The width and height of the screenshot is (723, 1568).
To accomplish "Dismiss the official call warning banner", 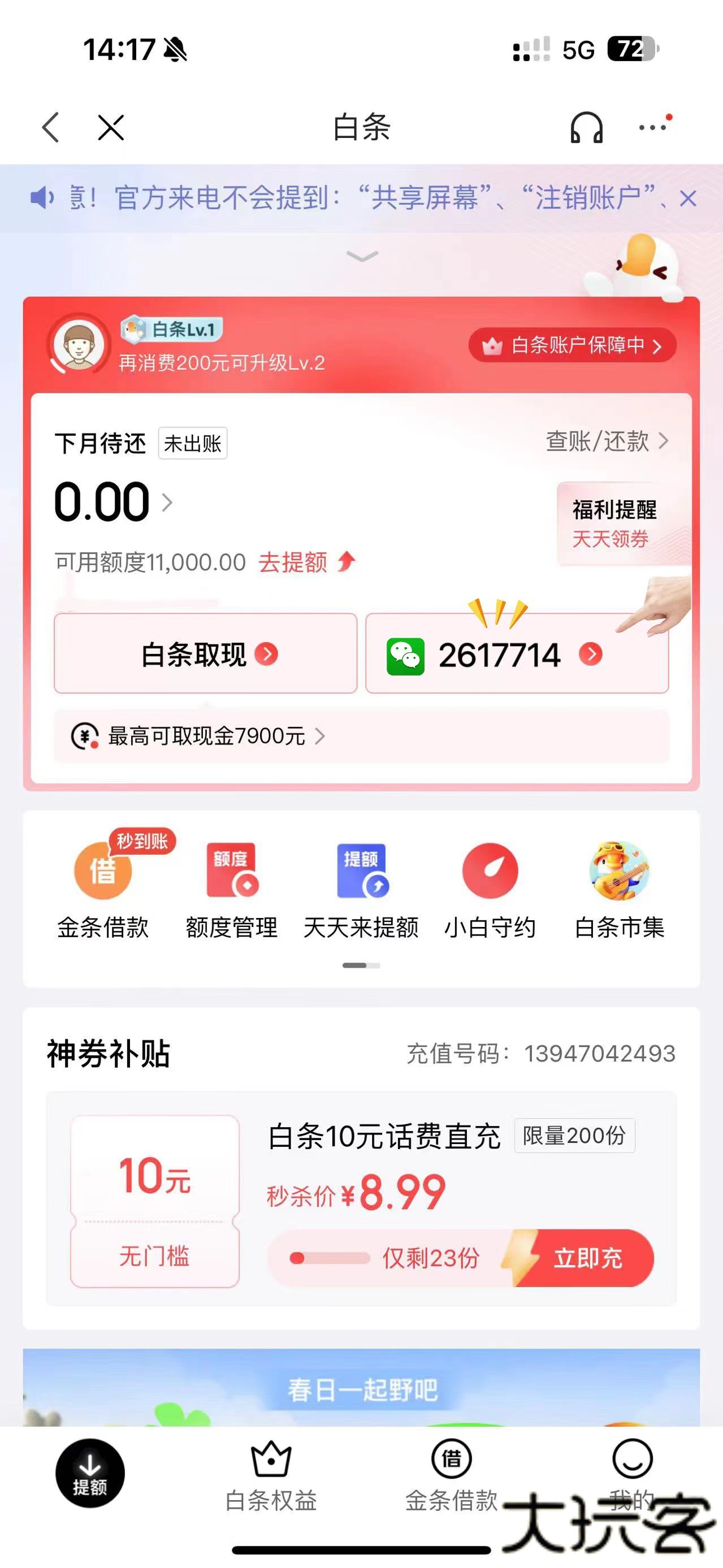I will tap(688, 198).
